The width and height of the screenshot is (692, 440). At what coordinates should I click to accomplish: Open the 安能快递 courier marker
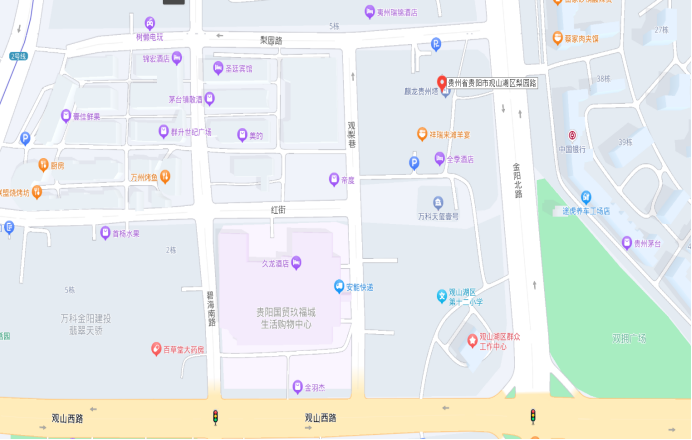(339, 287)
